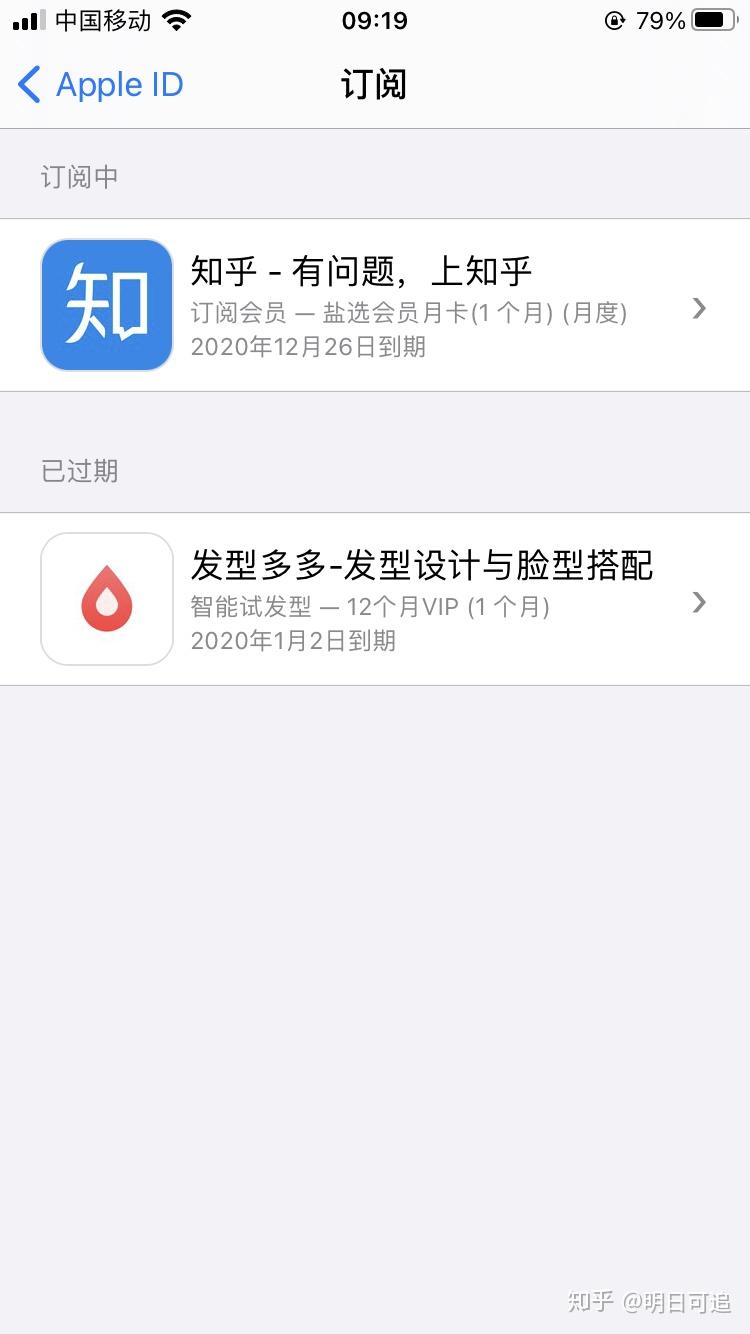
Task: Tap the Zhihu app icon
Action: pyautogui.click(x=107, y=304)
